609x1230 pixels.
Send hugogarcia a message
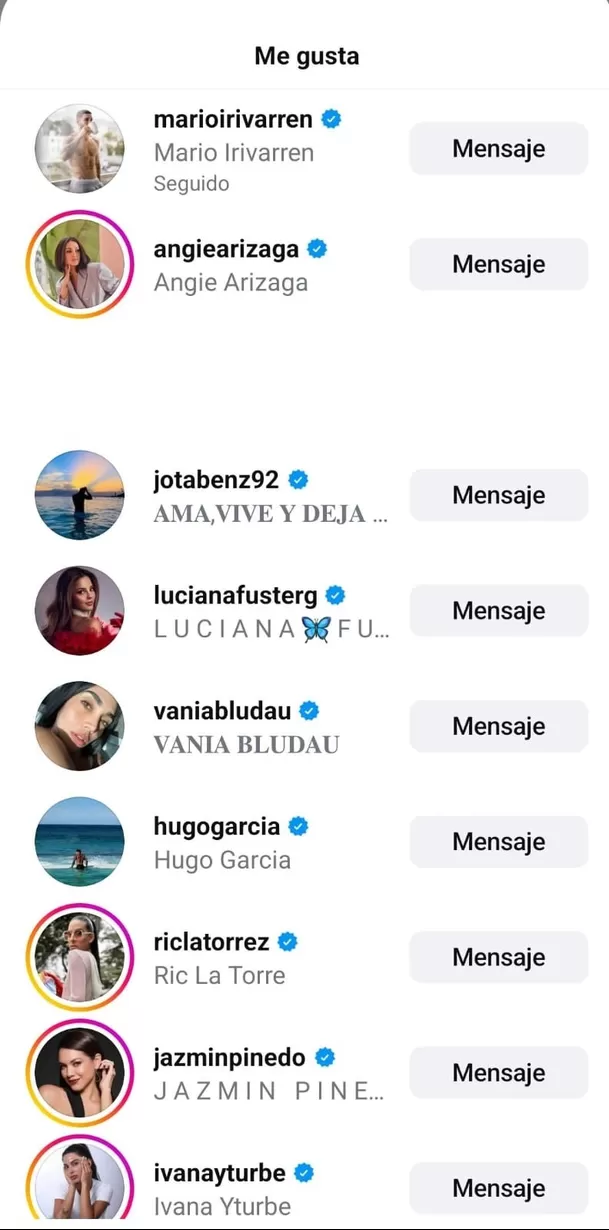[x=499, y=842]
